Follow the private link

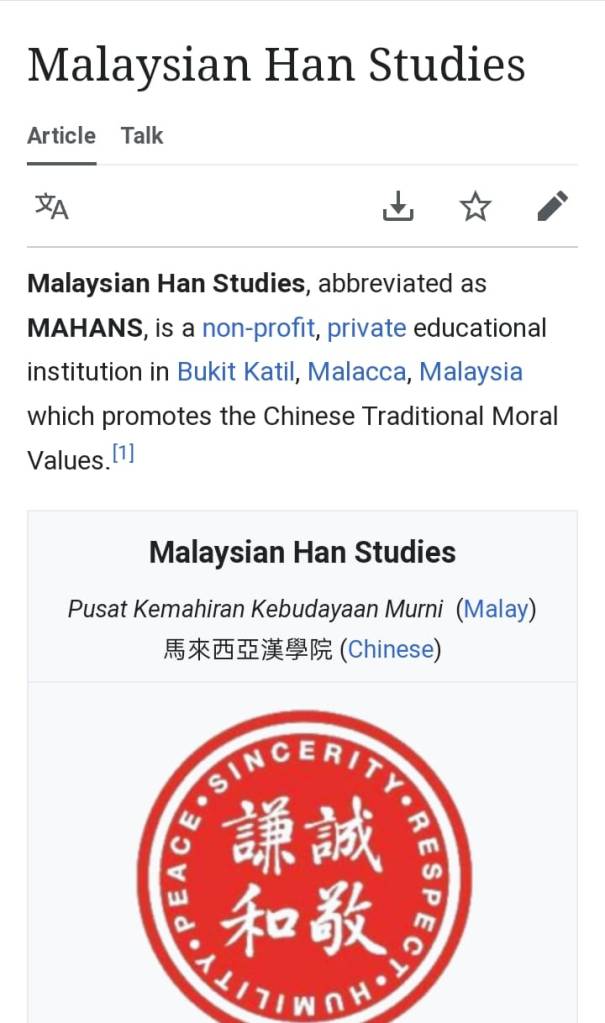tap(366, 328)
